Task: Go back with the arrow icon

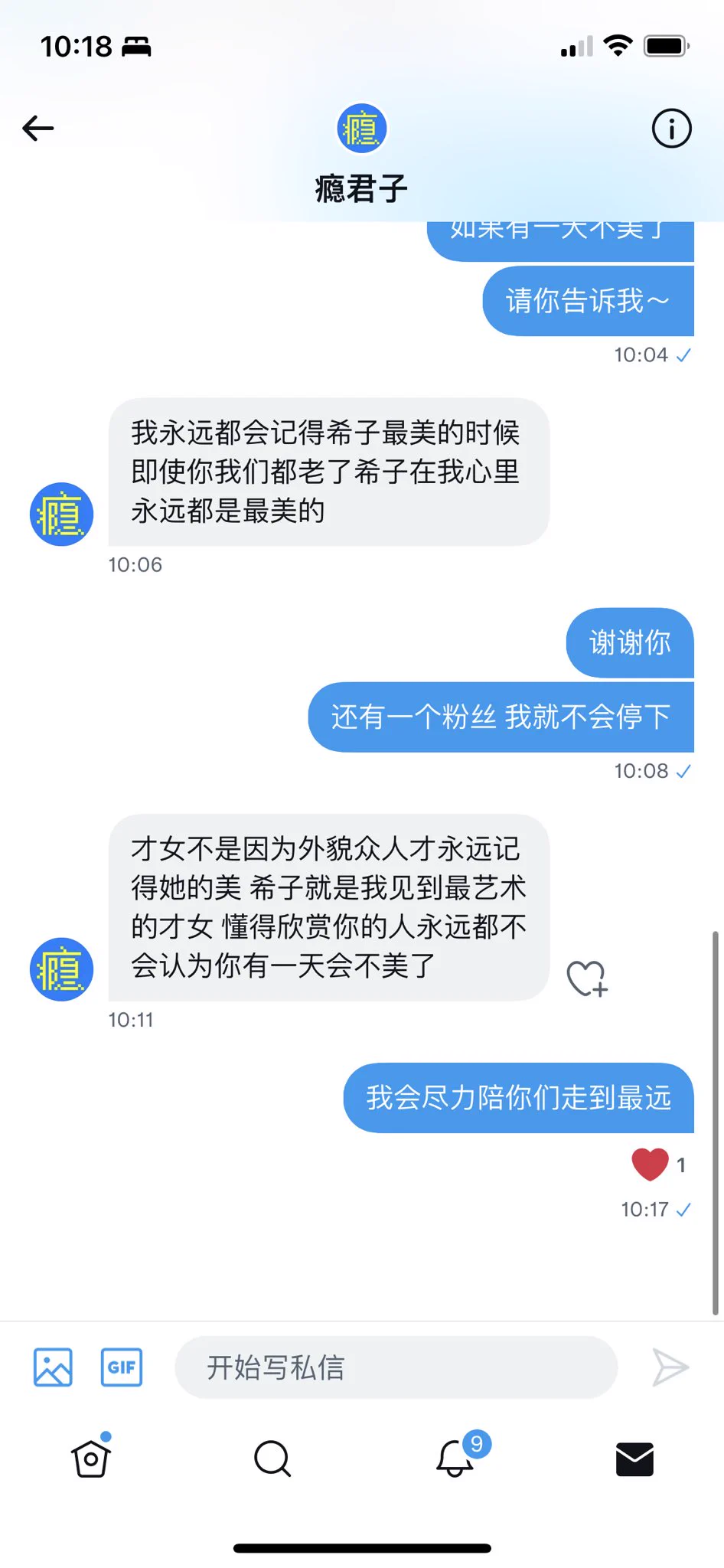Action: coord(38,128)
